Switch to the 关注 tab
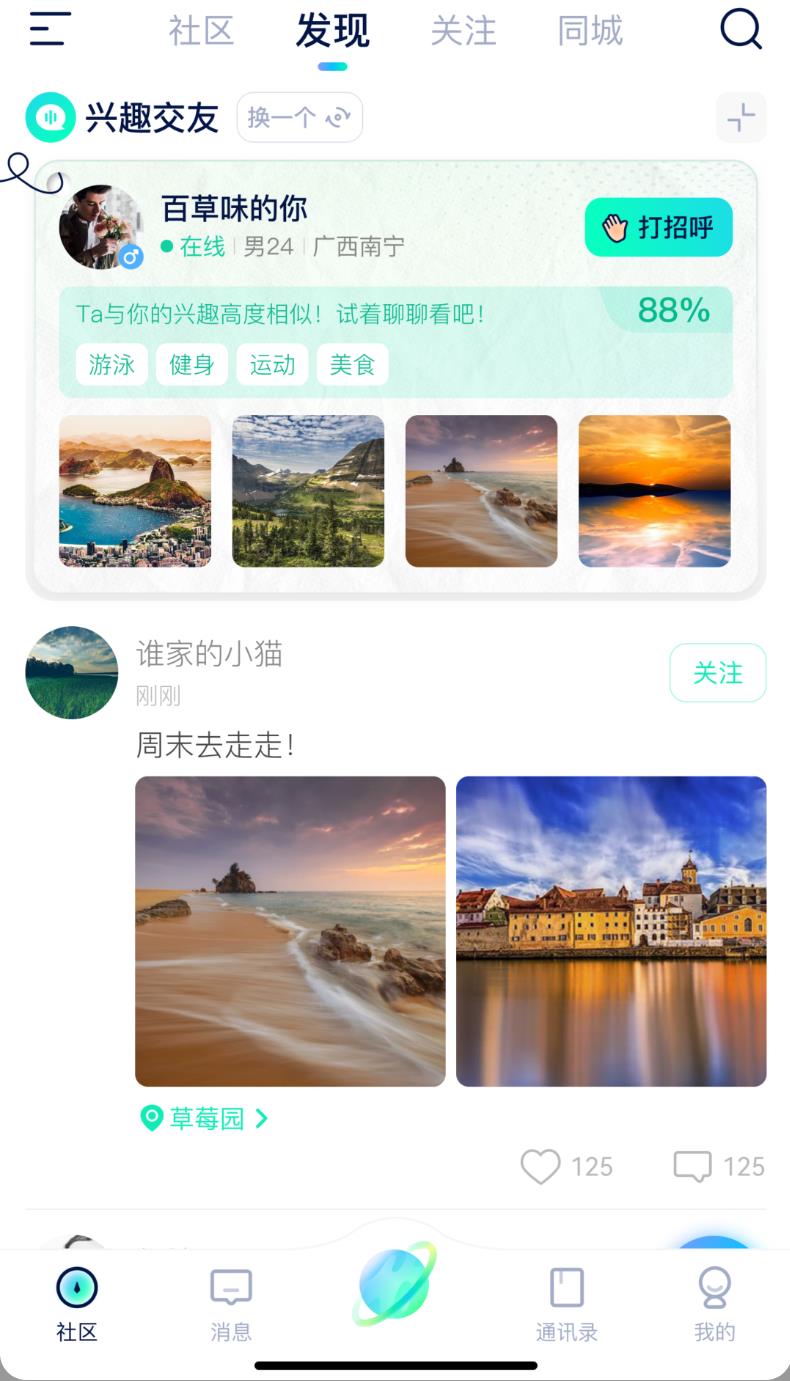Viewport: 790px width, 1381px height. 463,31
